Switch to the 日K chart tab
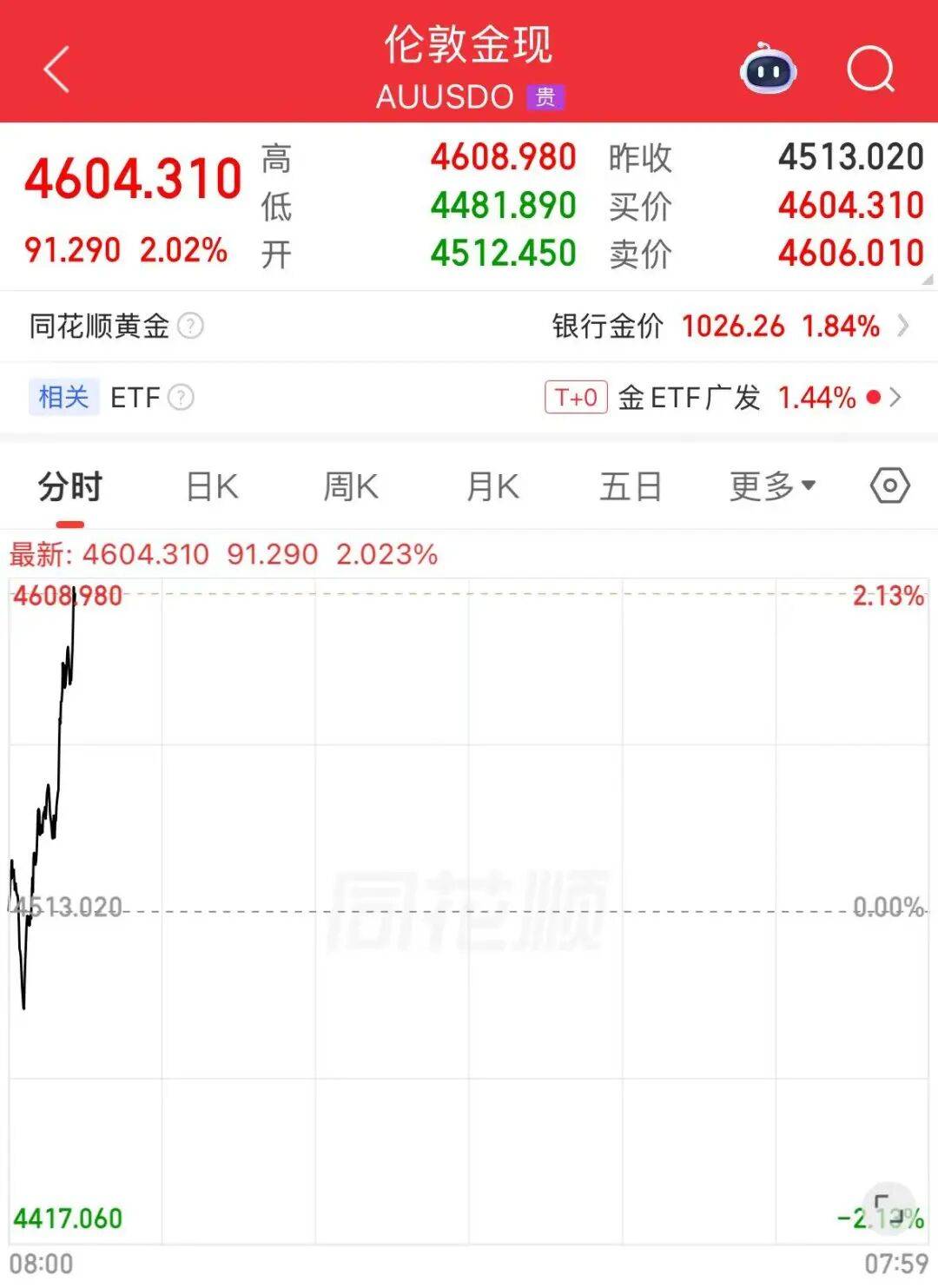The height and width of the screenshot is (1288, 938). pyautogui.click(x=213, y=486)
